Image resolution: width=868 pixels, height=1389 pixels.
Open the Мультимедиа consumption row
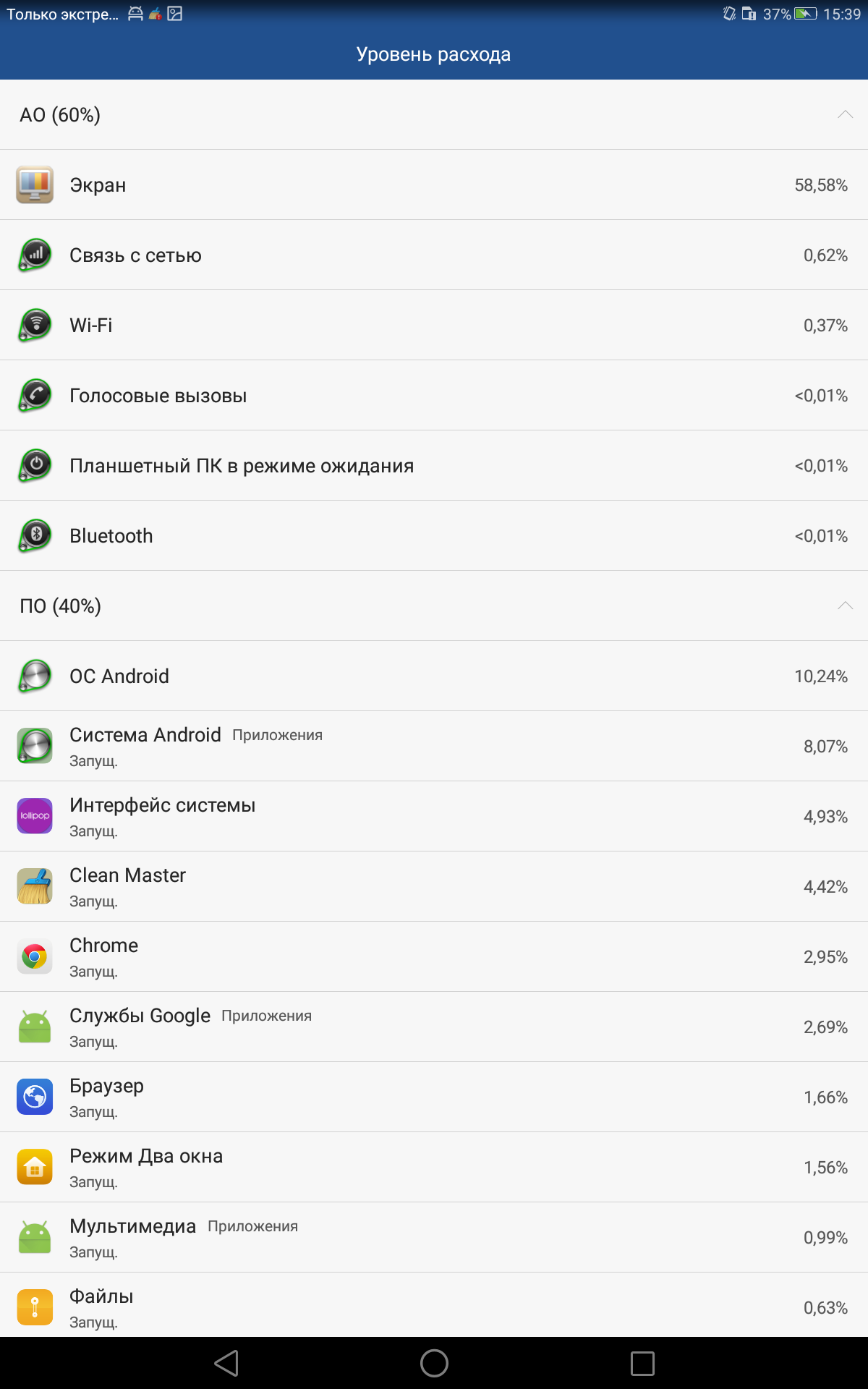tap(434, 1238)
